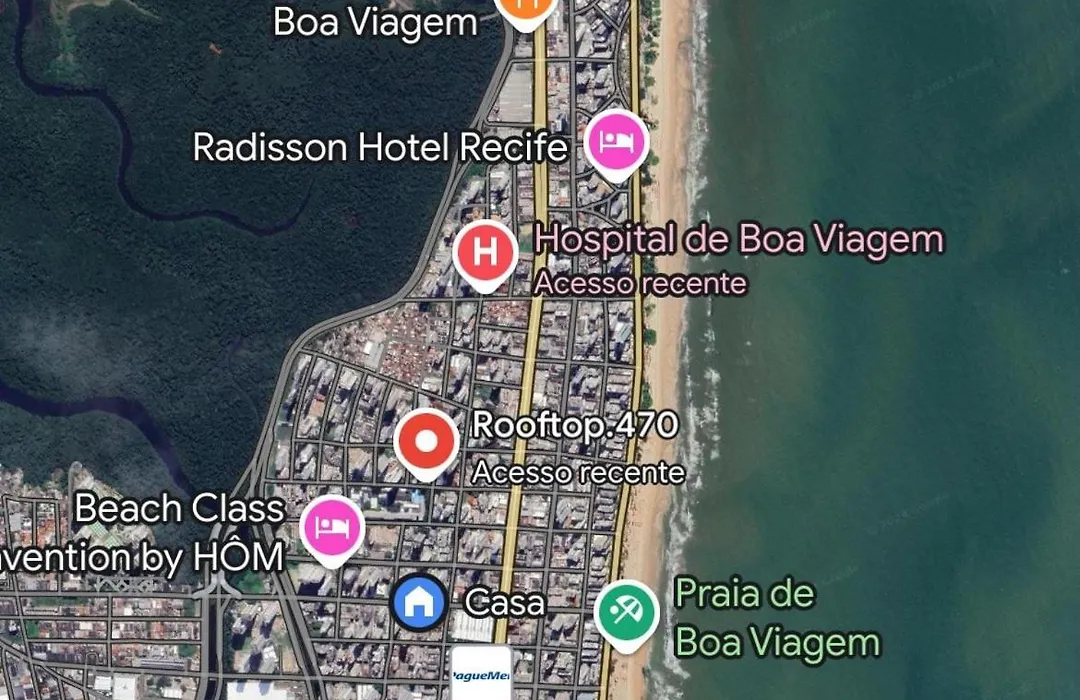
Task: Select the Hospital de Boa Viagem marker
Action: point(485,252)
